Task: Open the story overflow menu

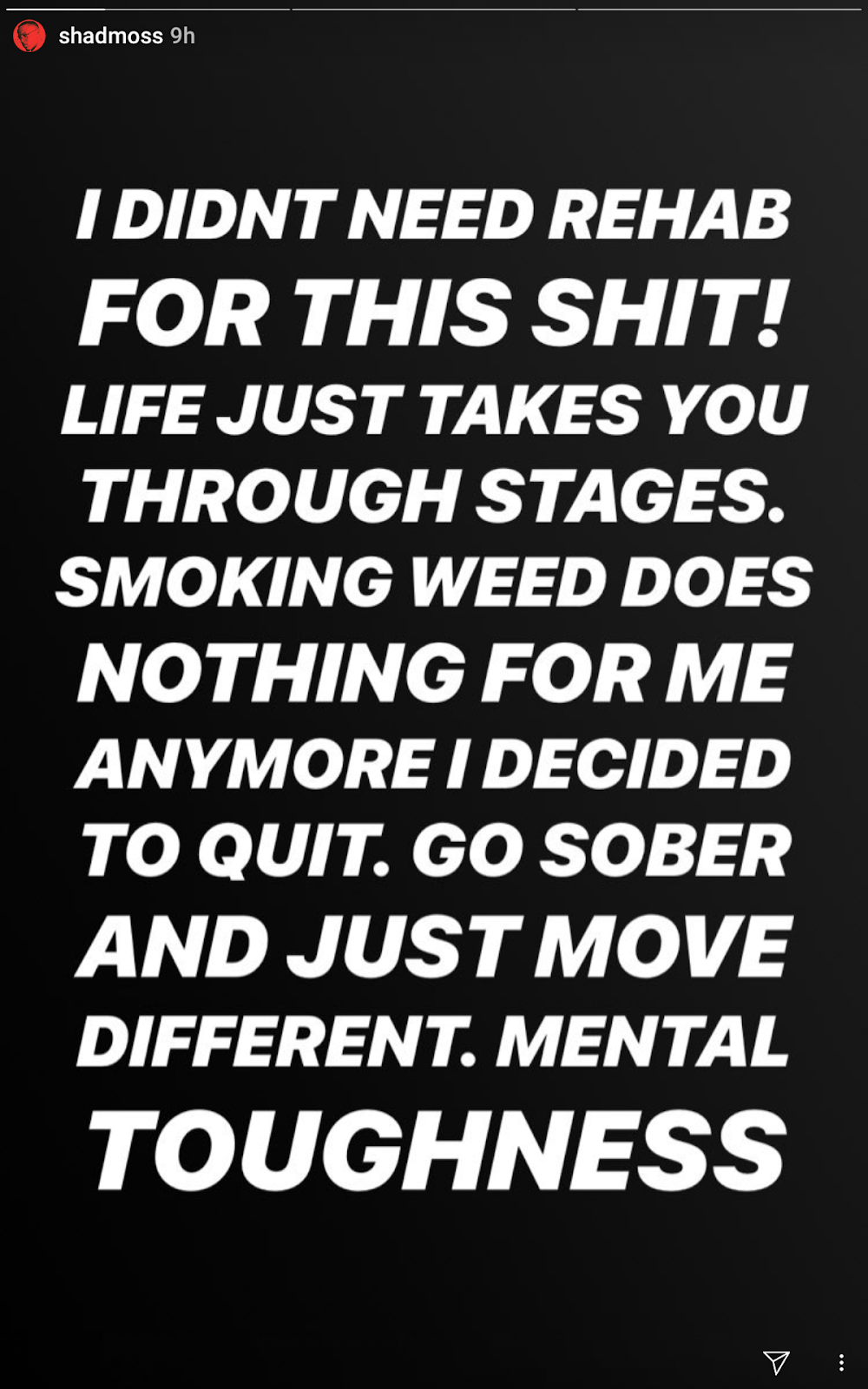Action: (x=841, y=1362)
